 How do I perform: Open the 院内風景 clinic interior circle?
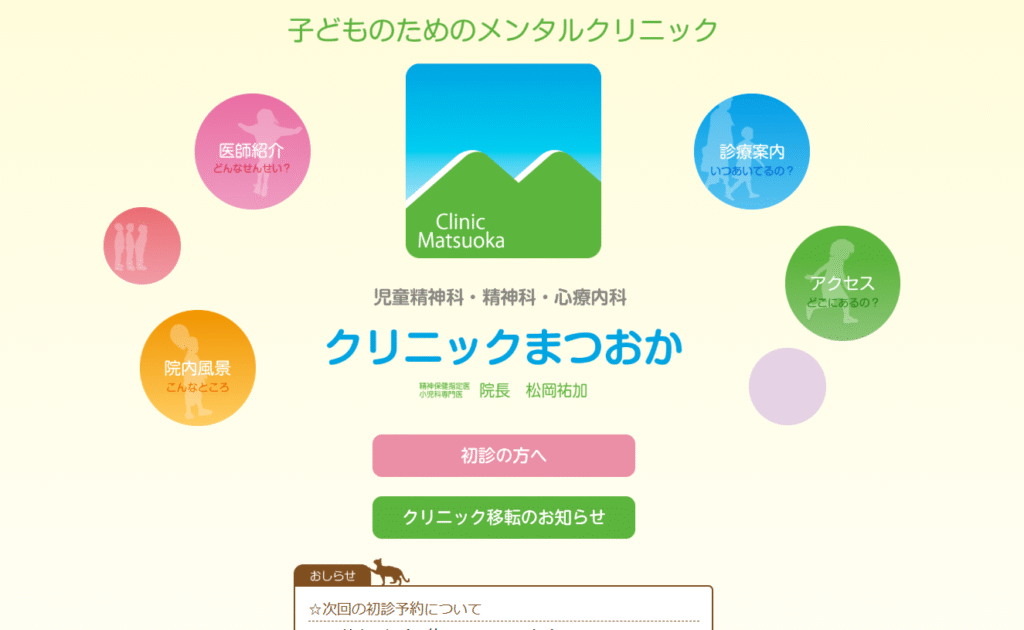pos(198,368)
